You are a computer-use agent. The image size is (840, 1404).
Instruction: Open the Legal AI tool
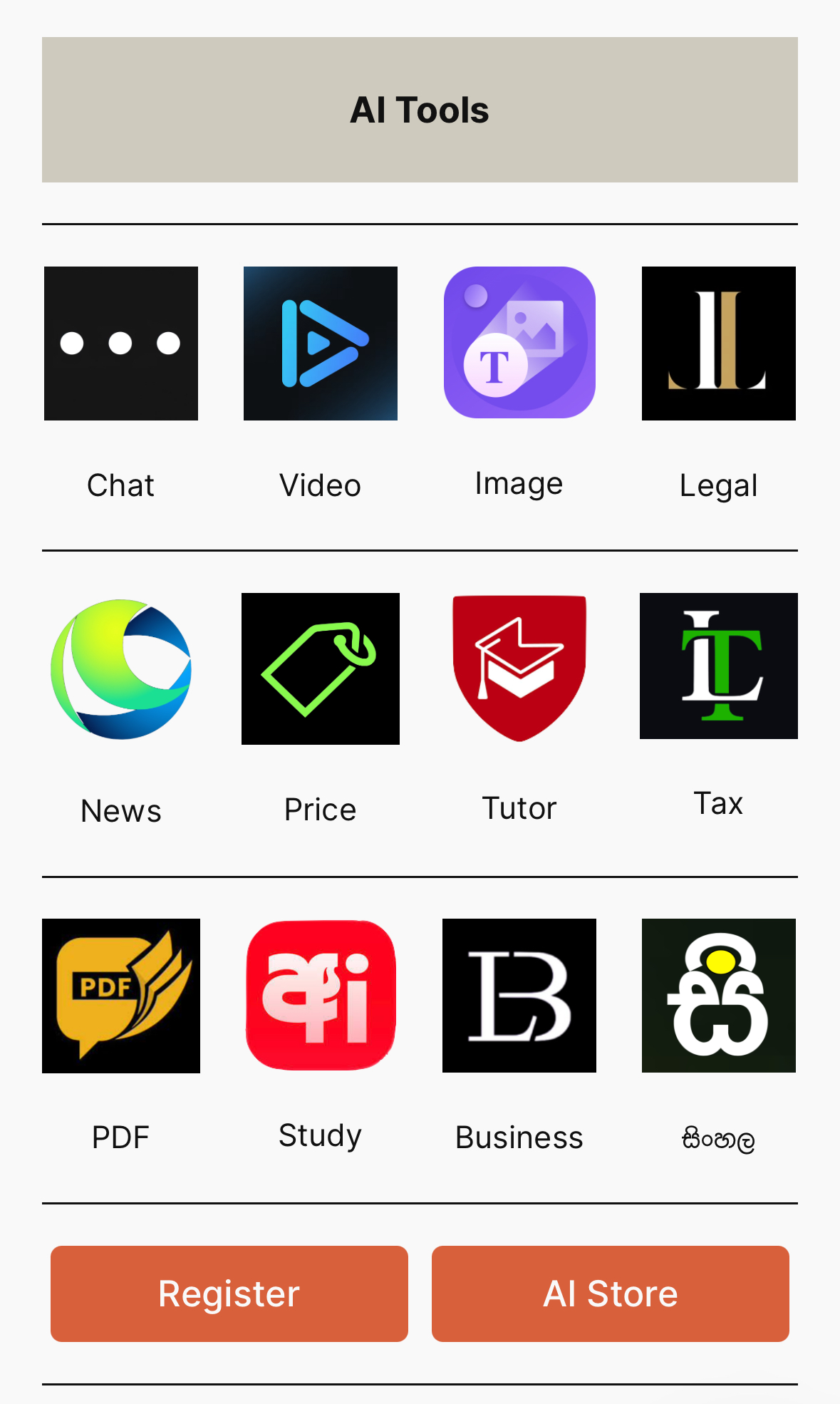[718, 344]
